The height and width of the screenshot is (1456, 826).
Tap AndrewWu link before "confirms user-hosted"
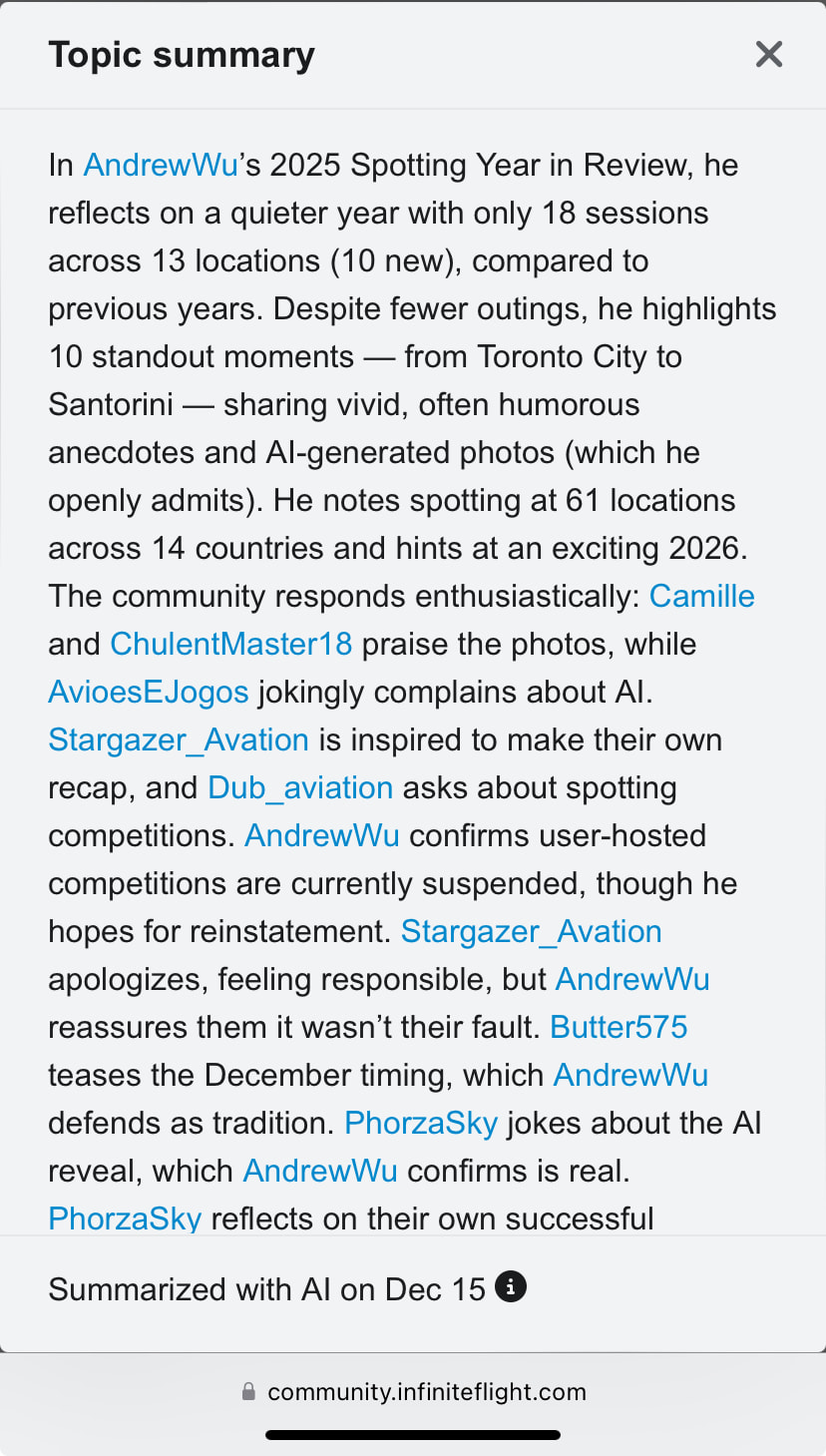[321, 835]
